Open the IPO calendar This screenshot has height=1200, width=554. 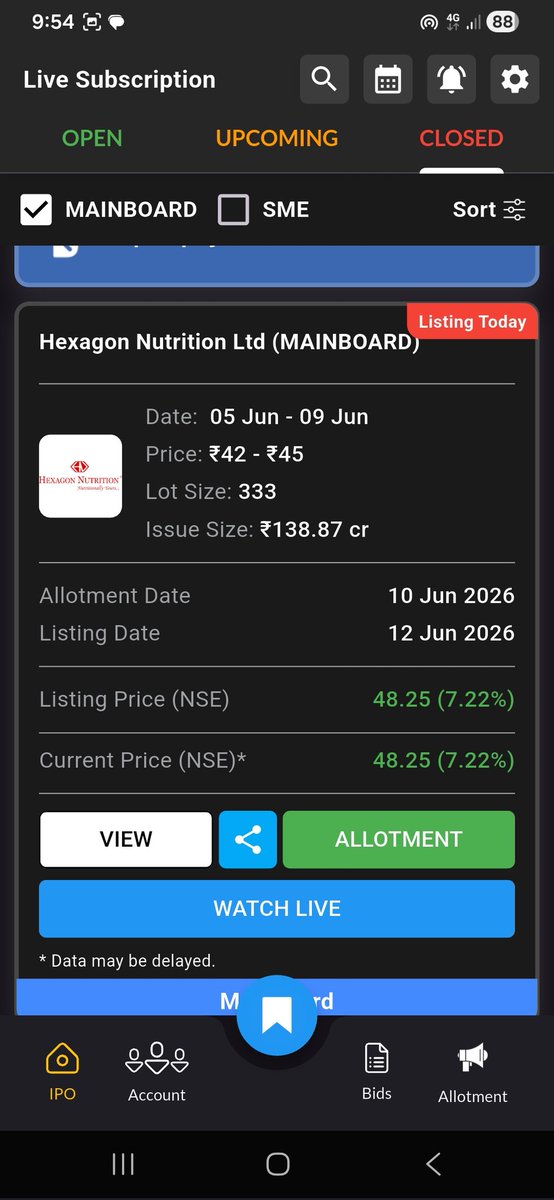point(388,79)
